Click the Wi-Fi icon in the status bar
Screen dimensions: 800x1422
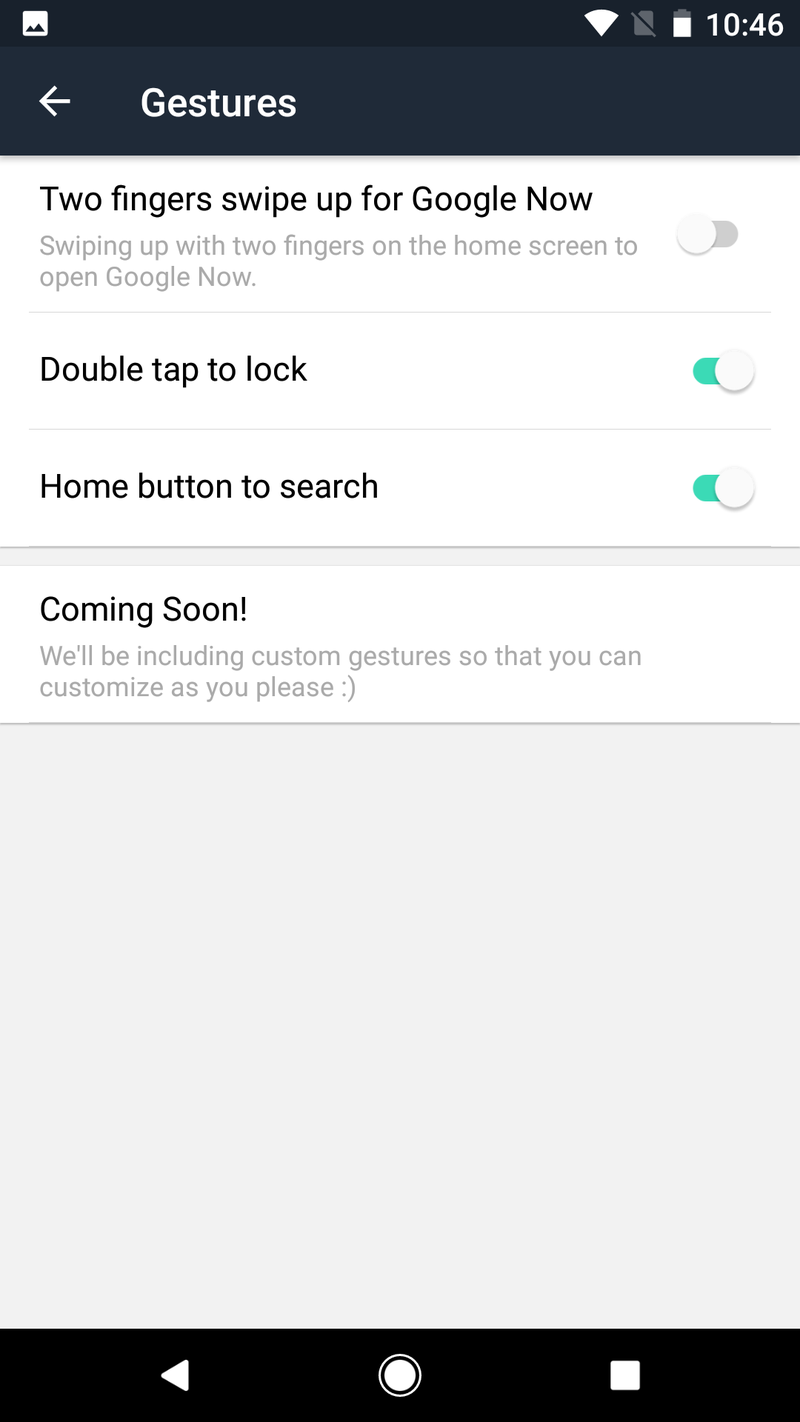point(600,22)
